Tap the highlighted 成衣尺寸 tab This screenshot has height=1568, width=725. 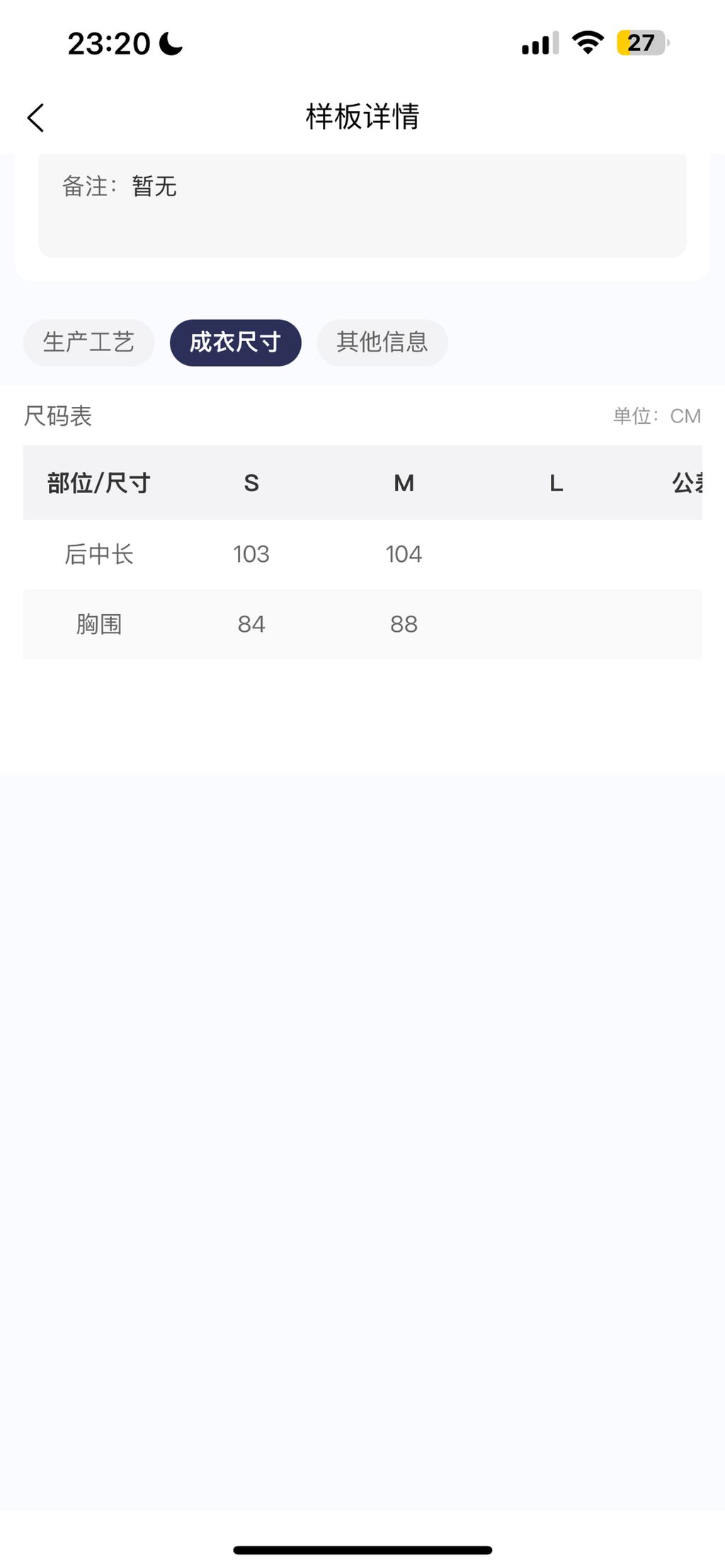[235, 342]
